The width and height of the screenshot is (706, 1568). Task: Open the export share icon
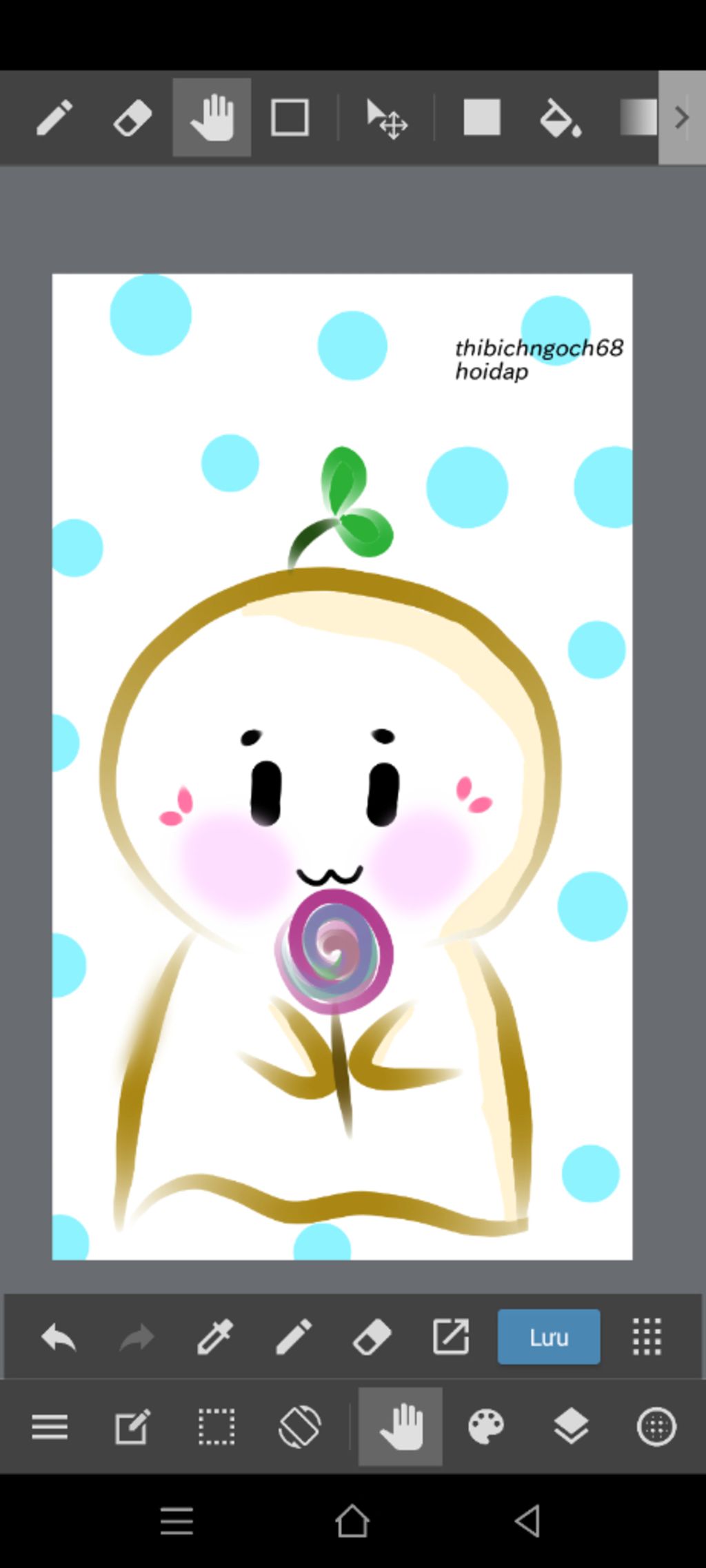[451, 1337]
